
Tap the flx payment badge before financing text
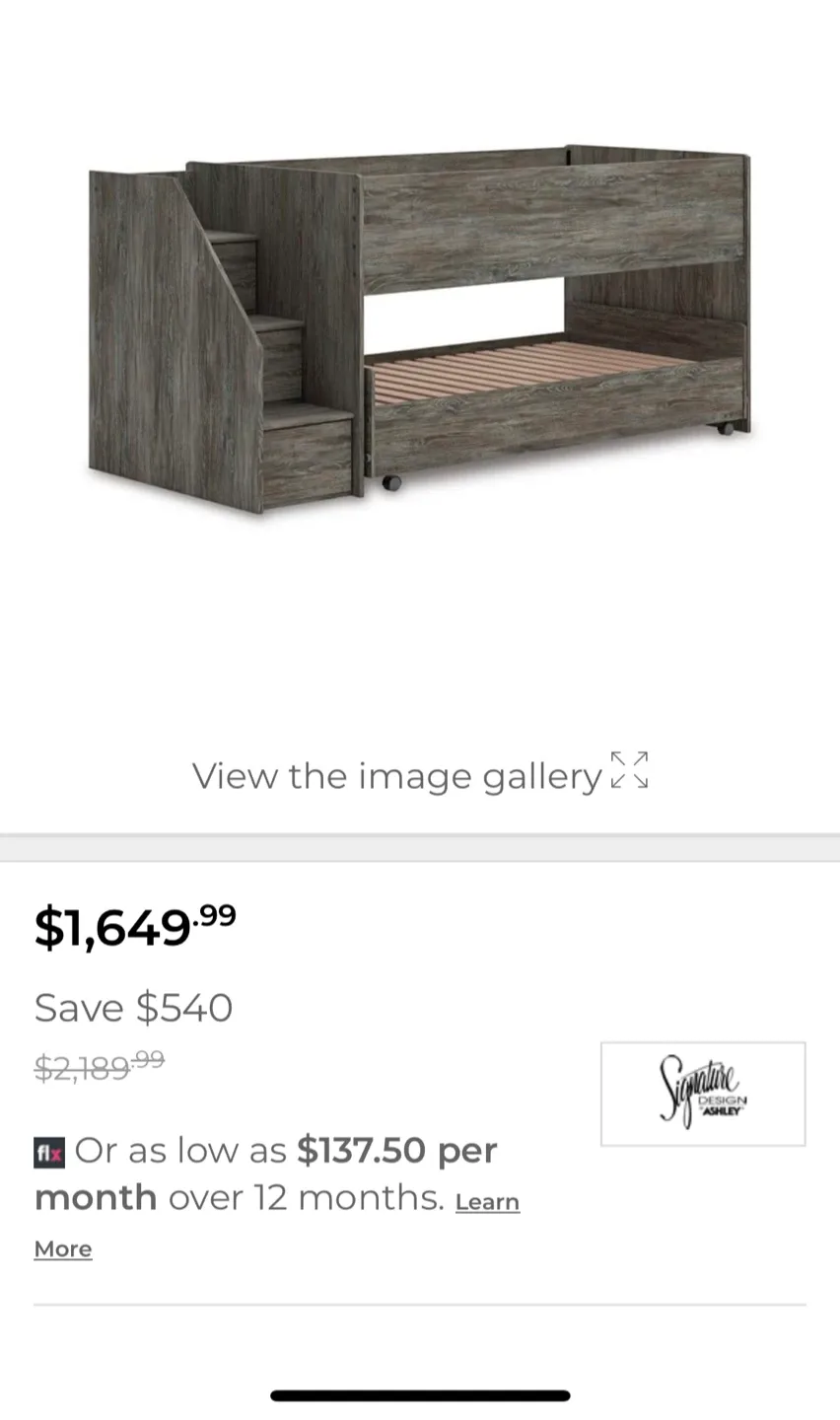[x=47, y=1153]
